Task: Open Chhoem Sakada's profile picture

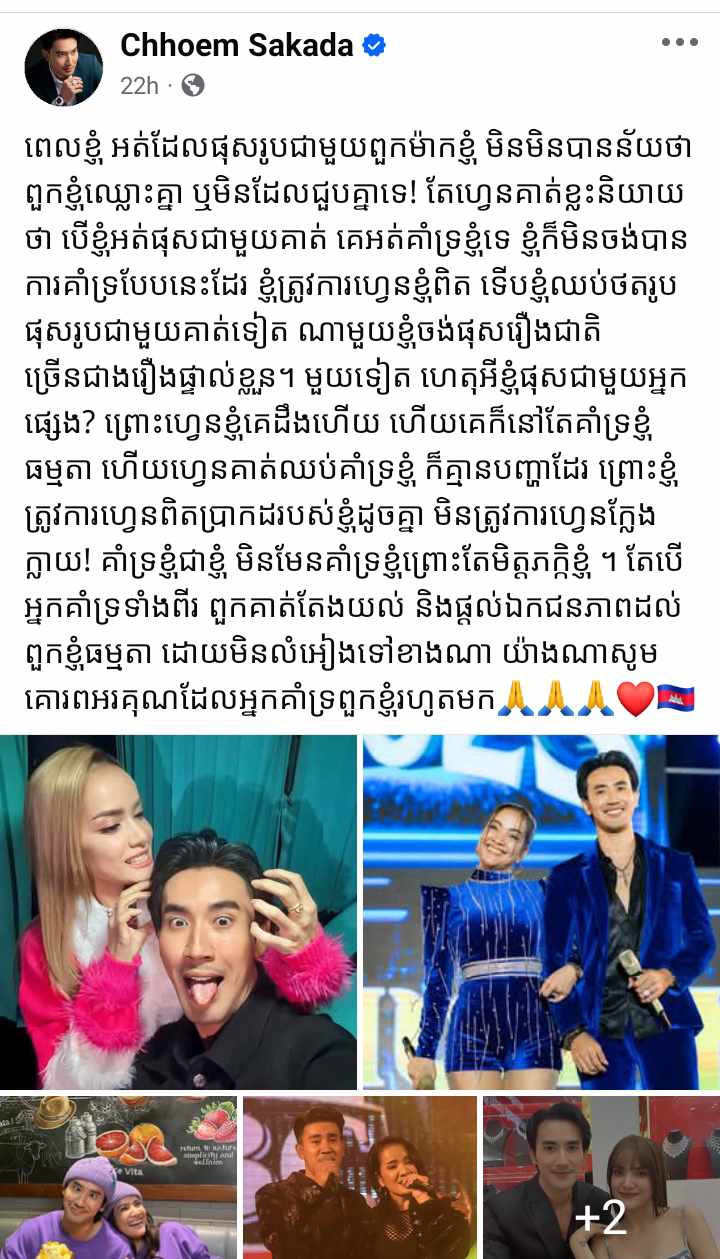Action: [x=64, y=67]
